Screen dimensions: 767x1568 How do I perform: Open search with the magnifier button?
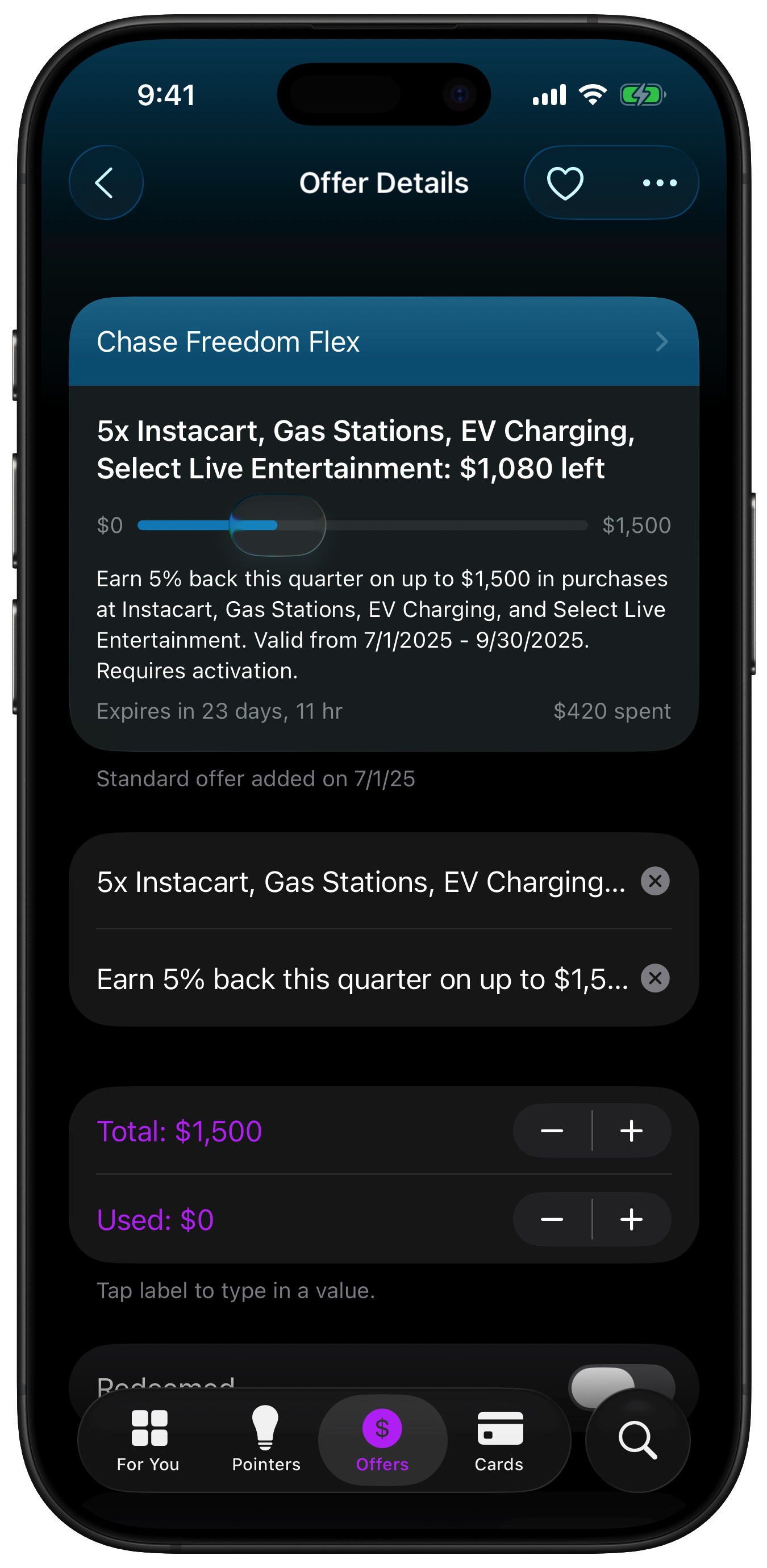pos(637,1440)
